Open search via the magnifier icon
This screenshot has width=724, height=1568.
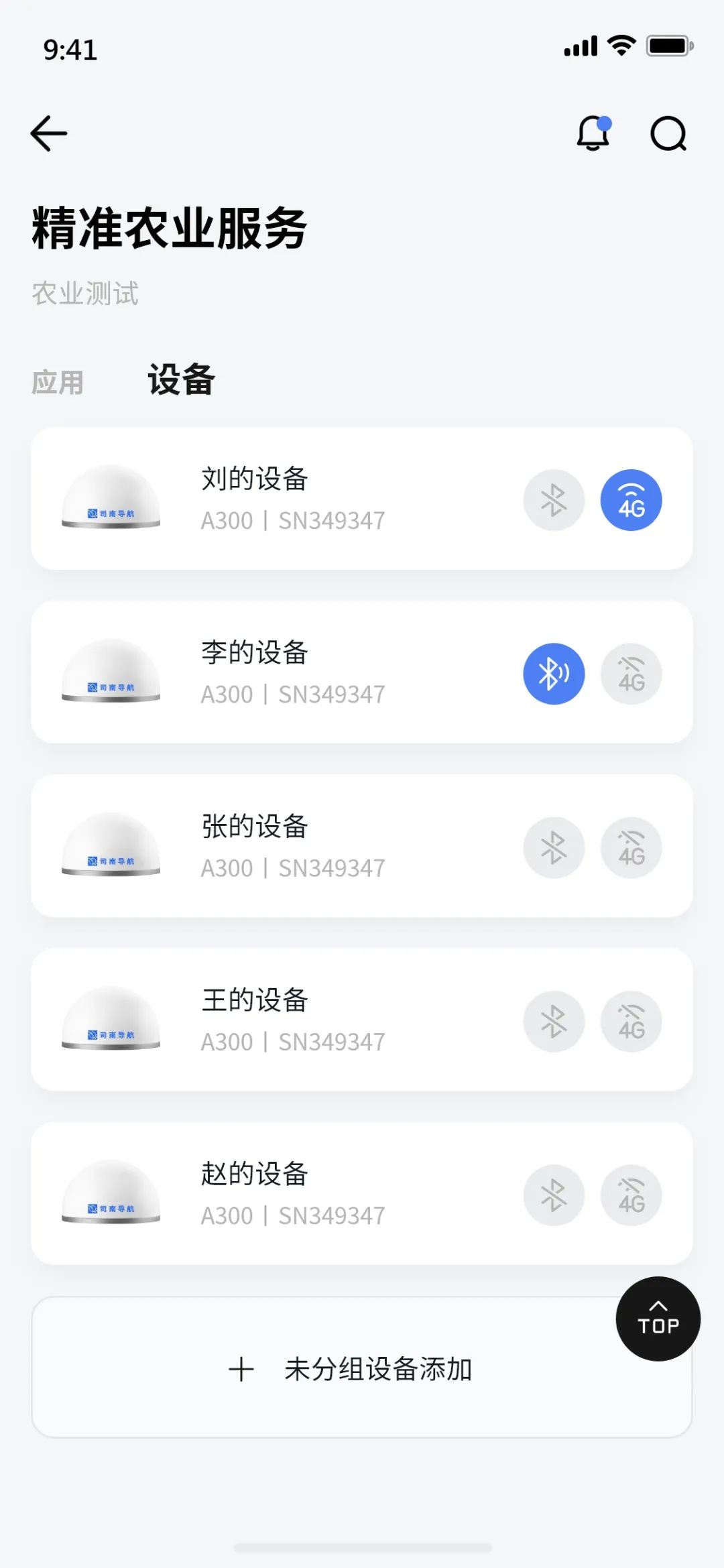(x=668, y=134)
